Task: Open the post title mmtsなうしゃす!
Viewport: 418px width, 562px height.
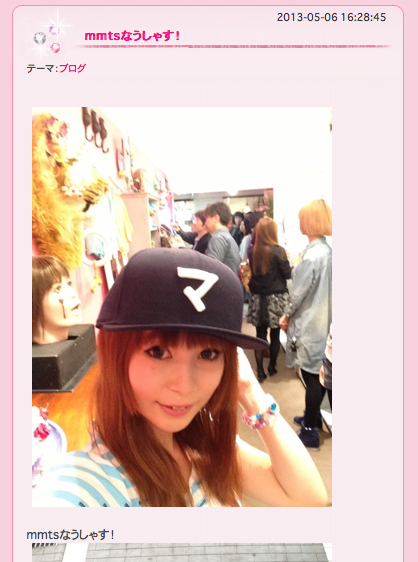Action: click(132, 36)
